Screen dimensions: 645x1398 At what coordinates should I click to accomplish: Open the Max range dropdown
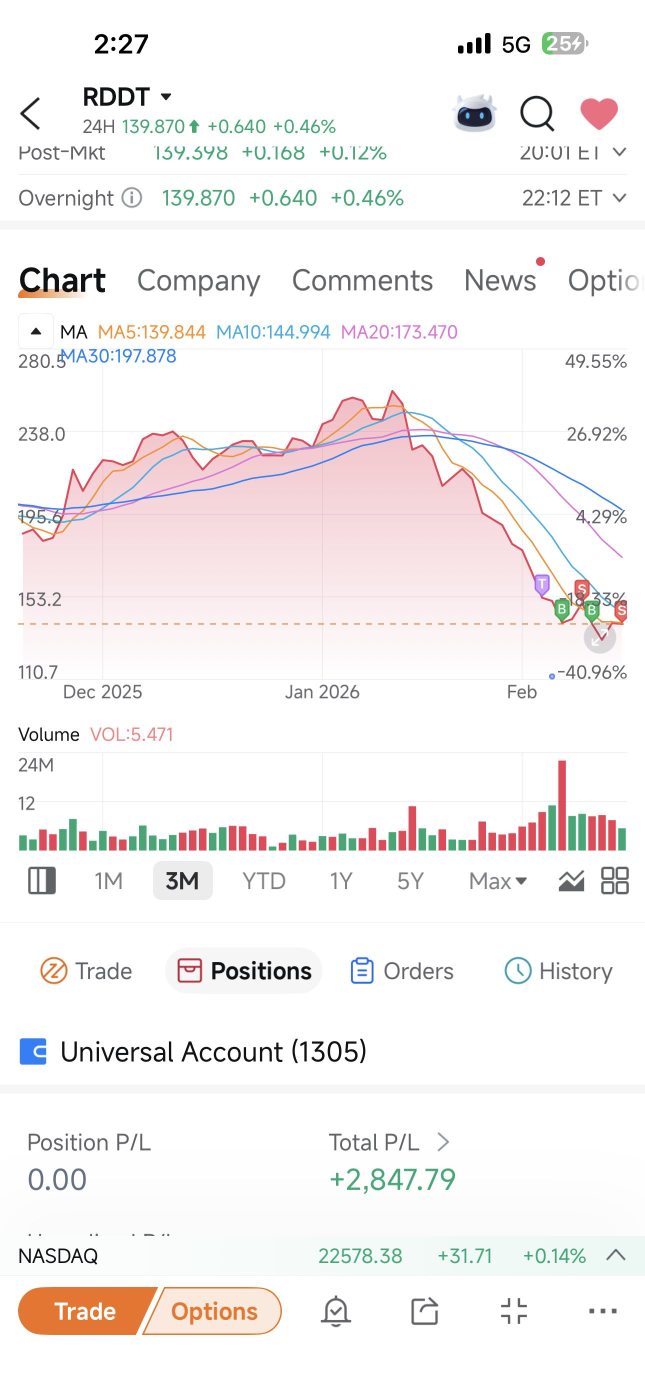click(497, 881)
